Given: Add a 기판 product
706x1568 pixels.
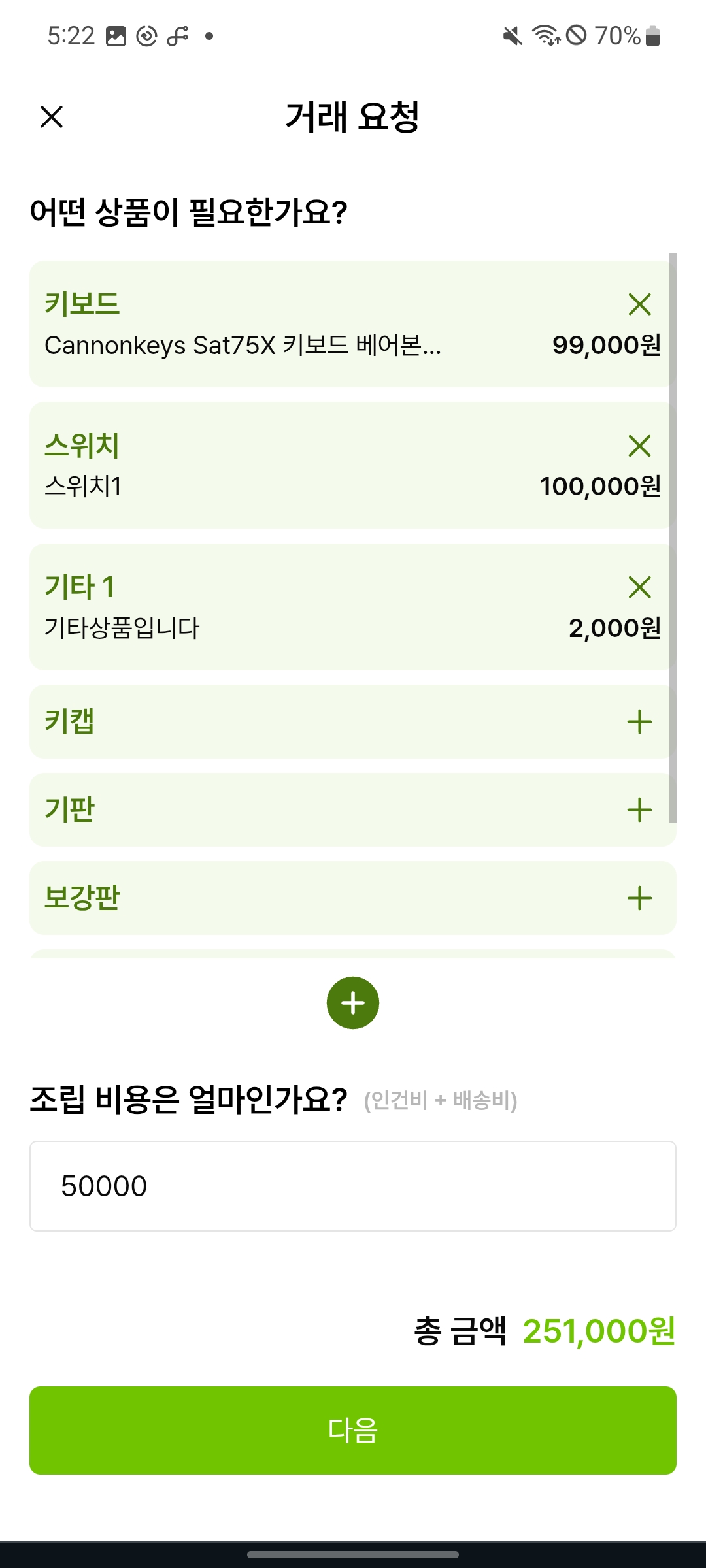Looking at the screenshot, I should 639,810.
